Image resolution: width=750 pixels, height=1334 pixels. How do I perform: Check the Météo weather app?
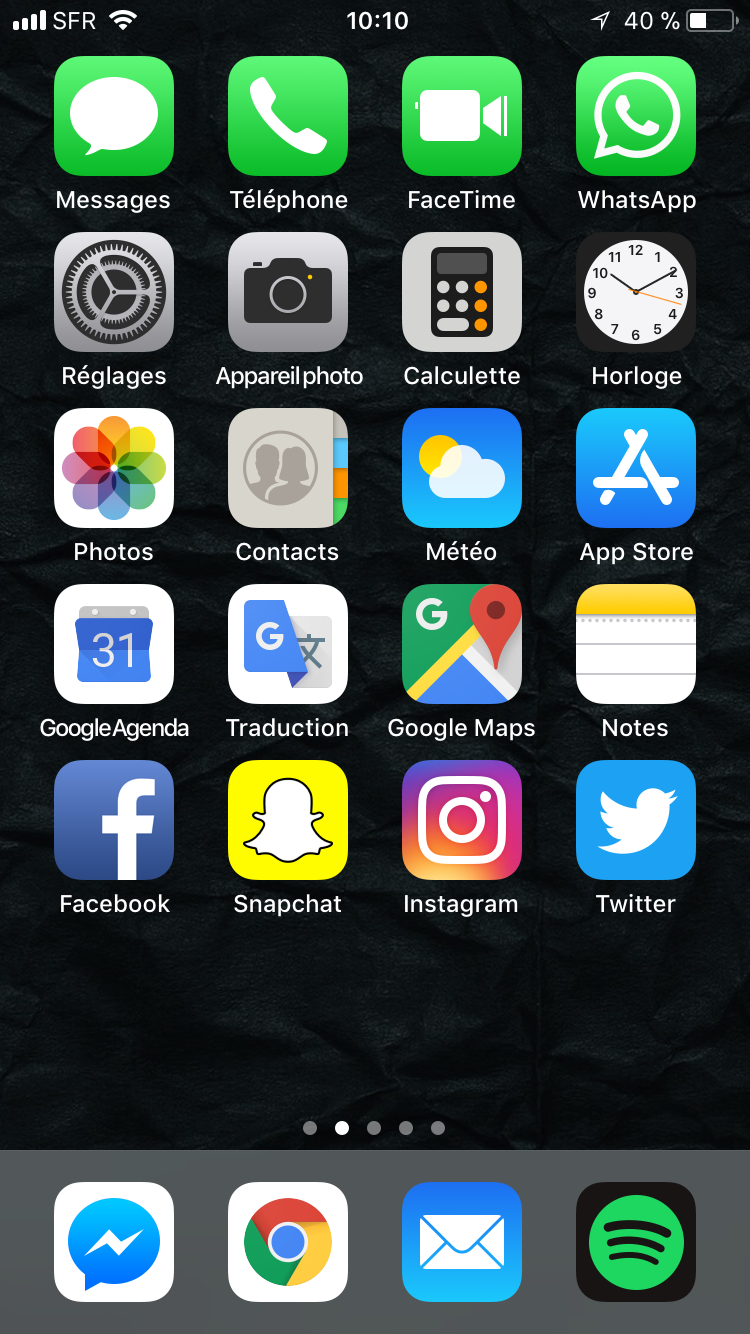point(462,468)
